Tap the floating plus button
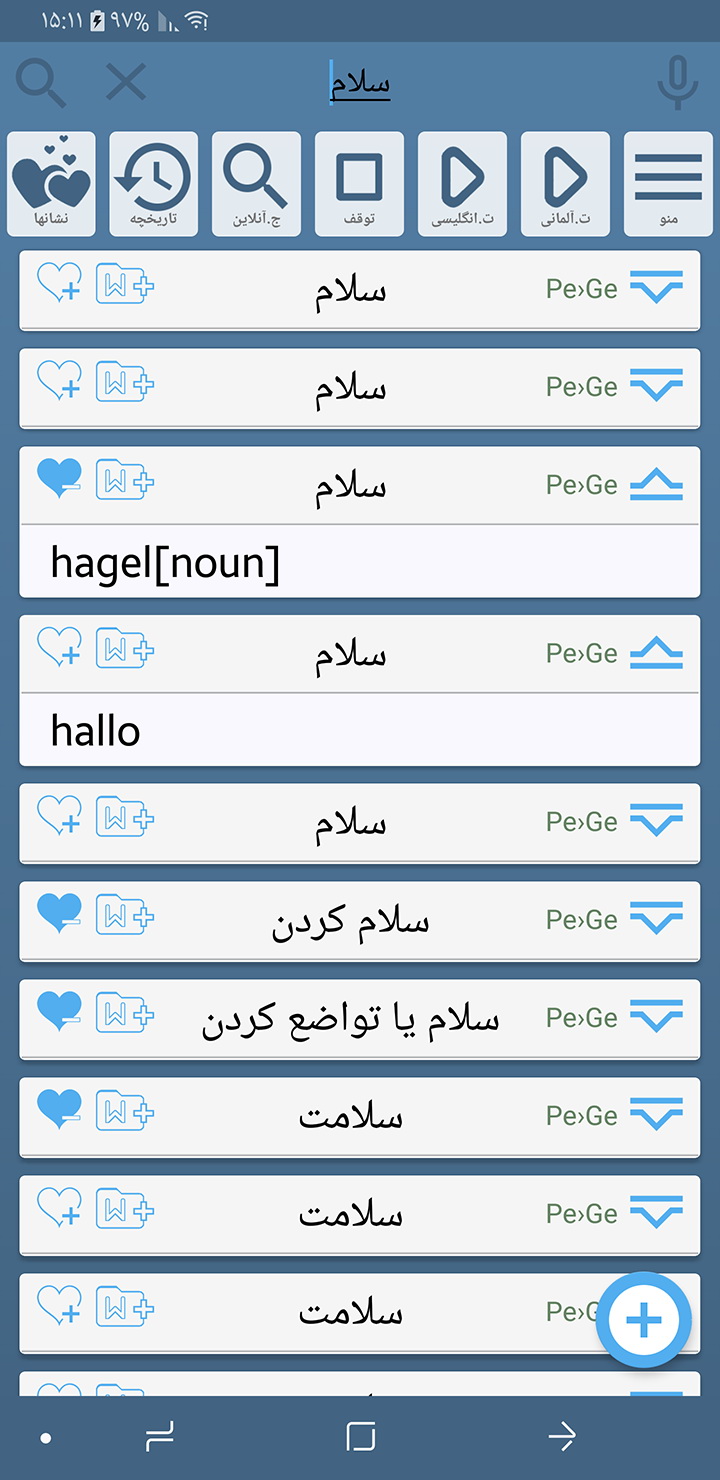The height and width of the screenshot is (1480, 720). pyautogui.click(x=644, y=1320)
